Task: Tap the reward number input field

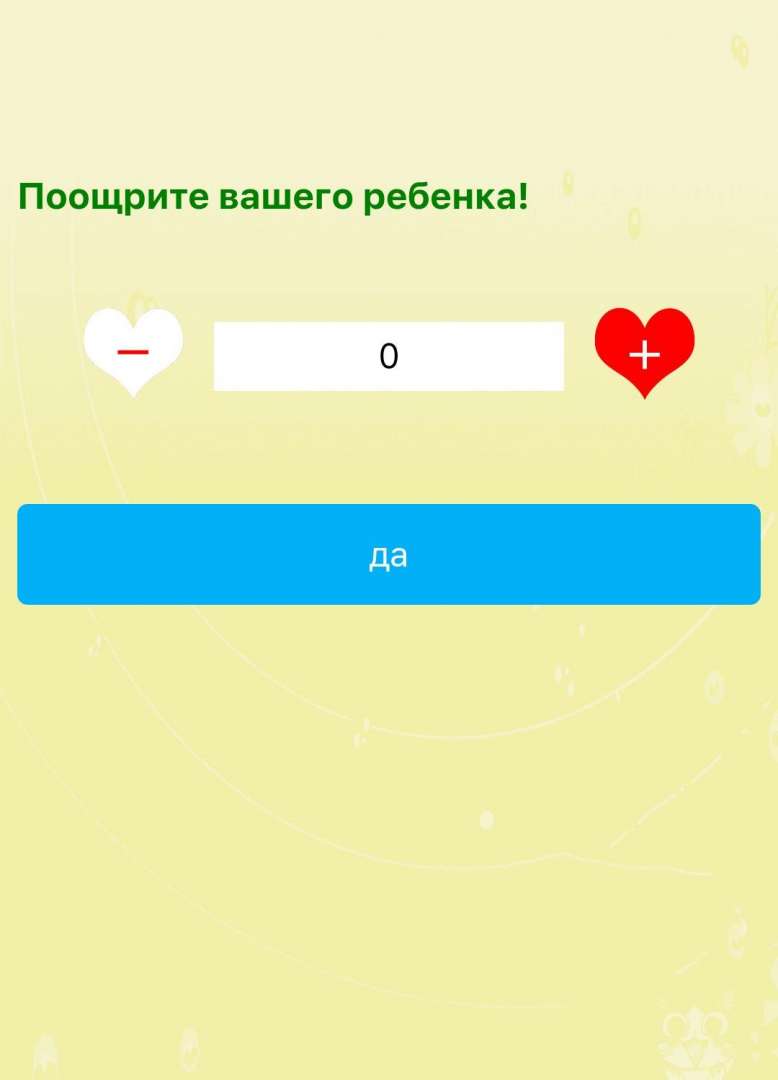Action: coord(388,356)
